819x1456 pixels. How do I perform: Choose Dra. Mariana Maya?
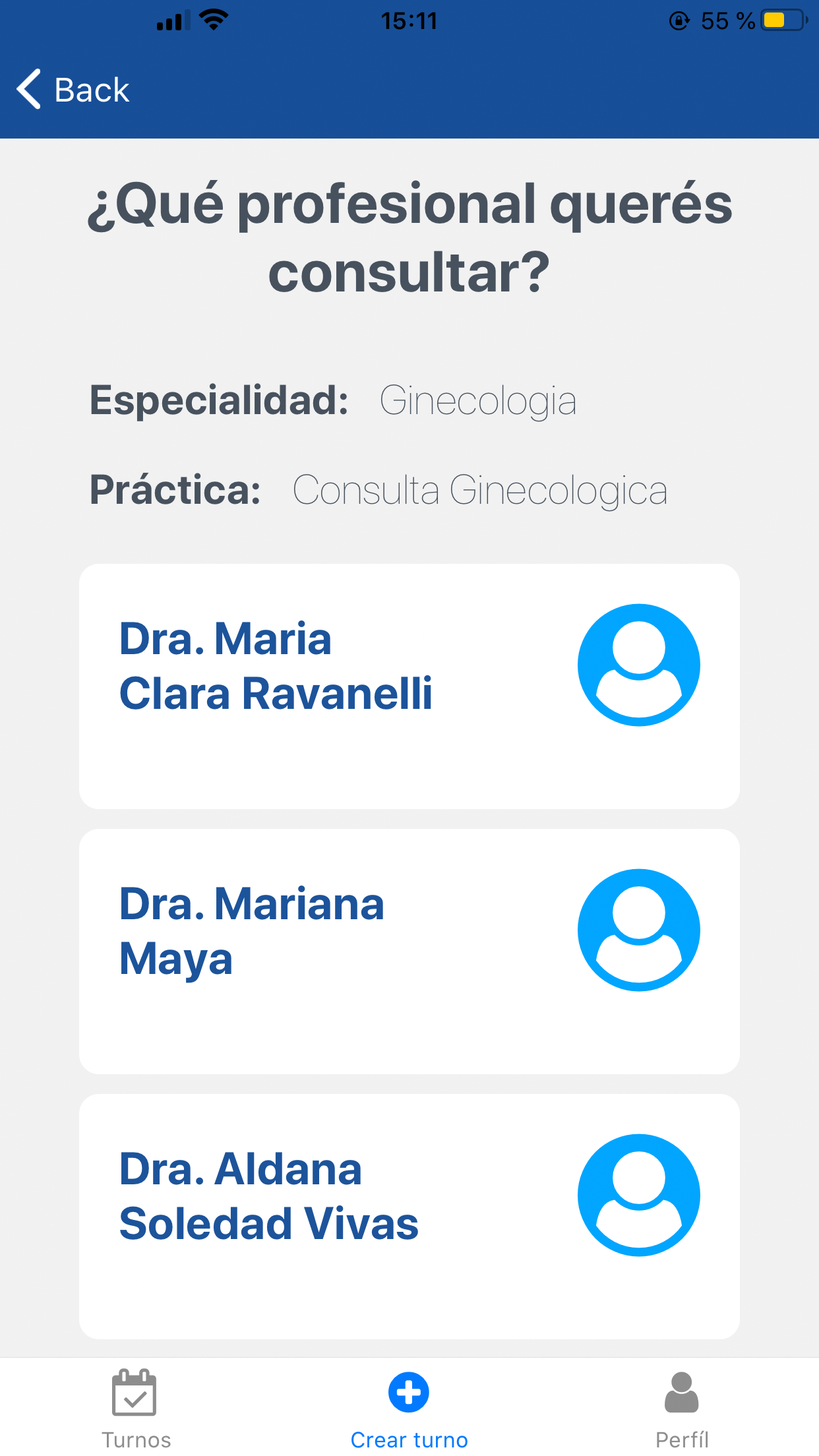click(409, 951)
